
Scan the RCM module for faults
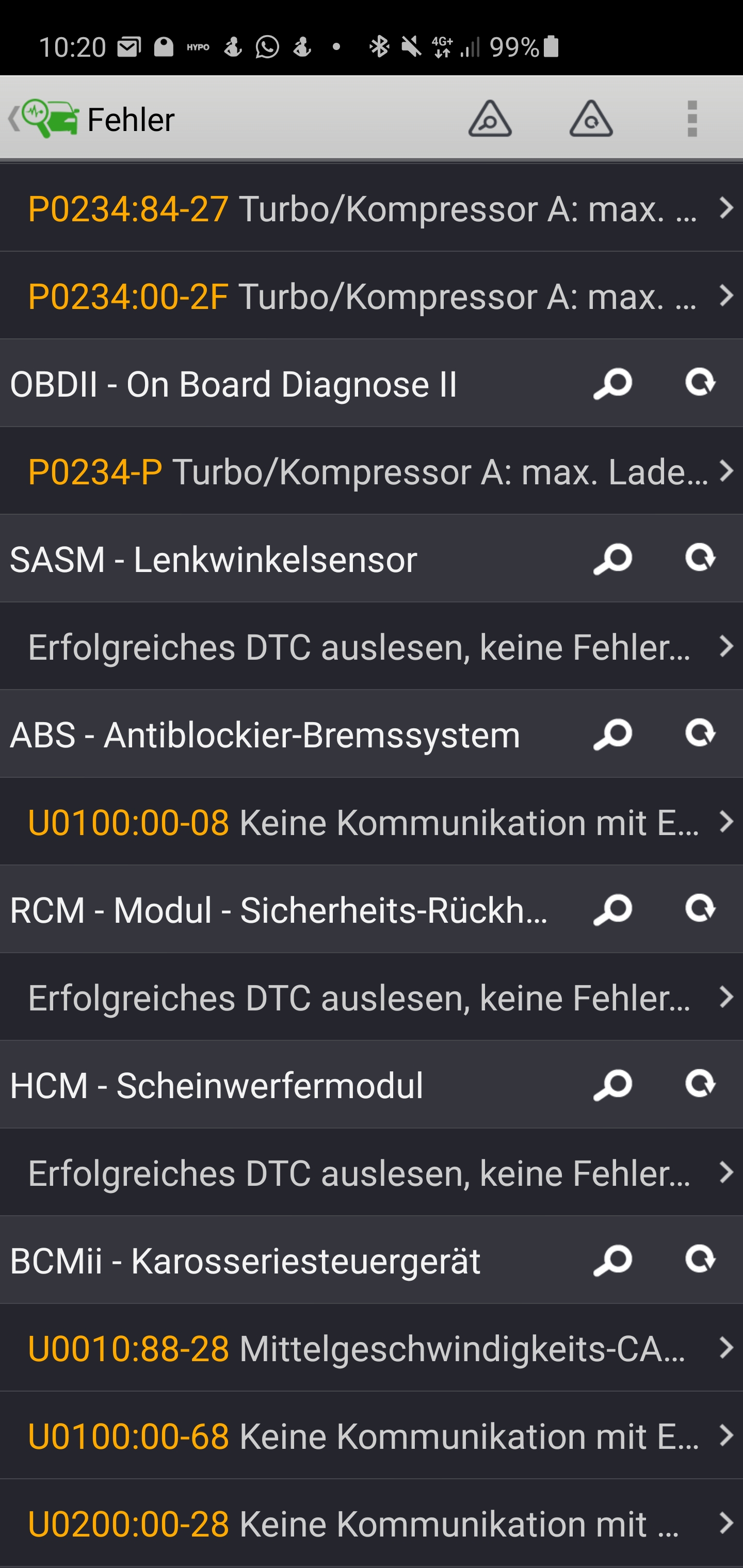click(612, 910)
